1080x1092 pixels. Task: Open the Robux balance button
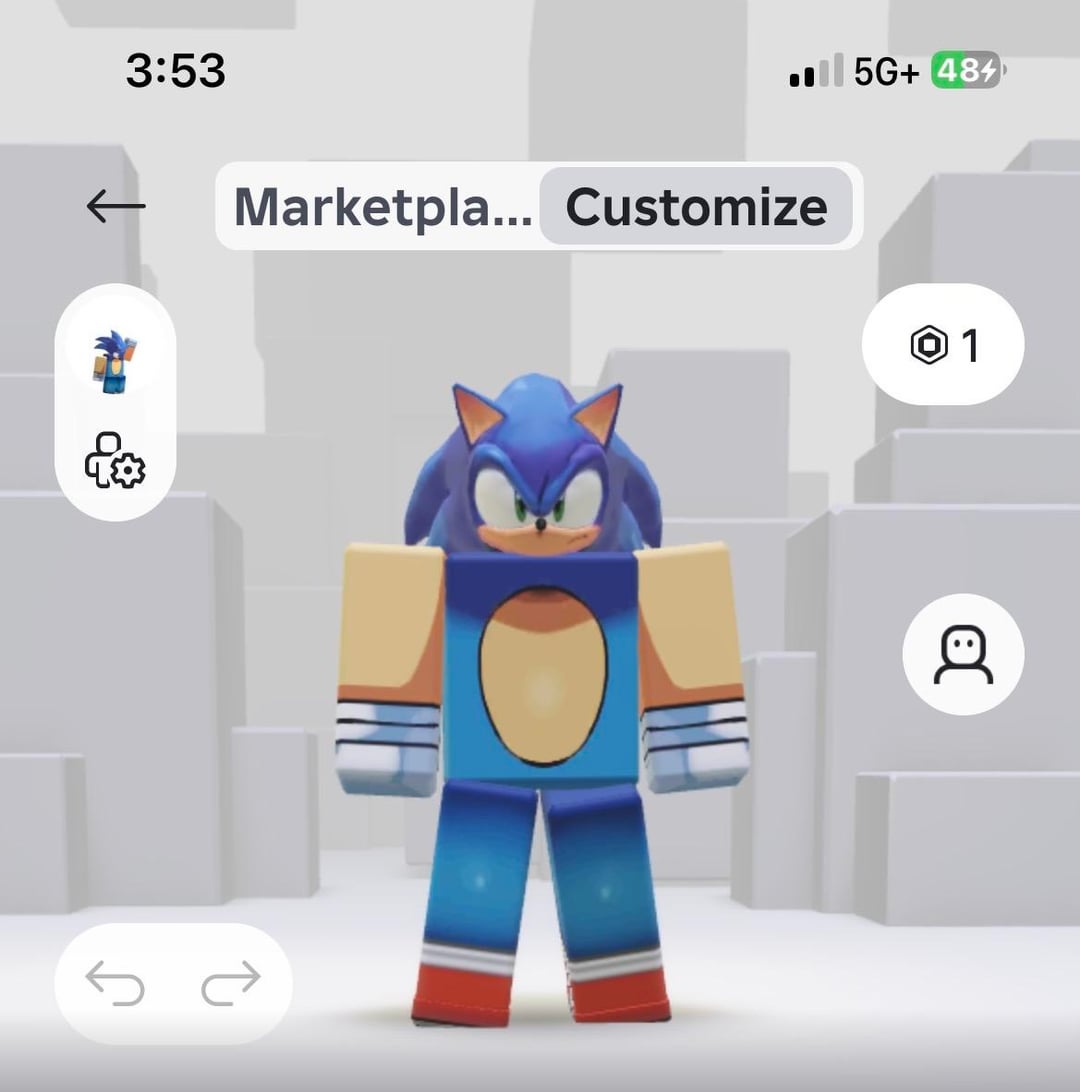942,345
